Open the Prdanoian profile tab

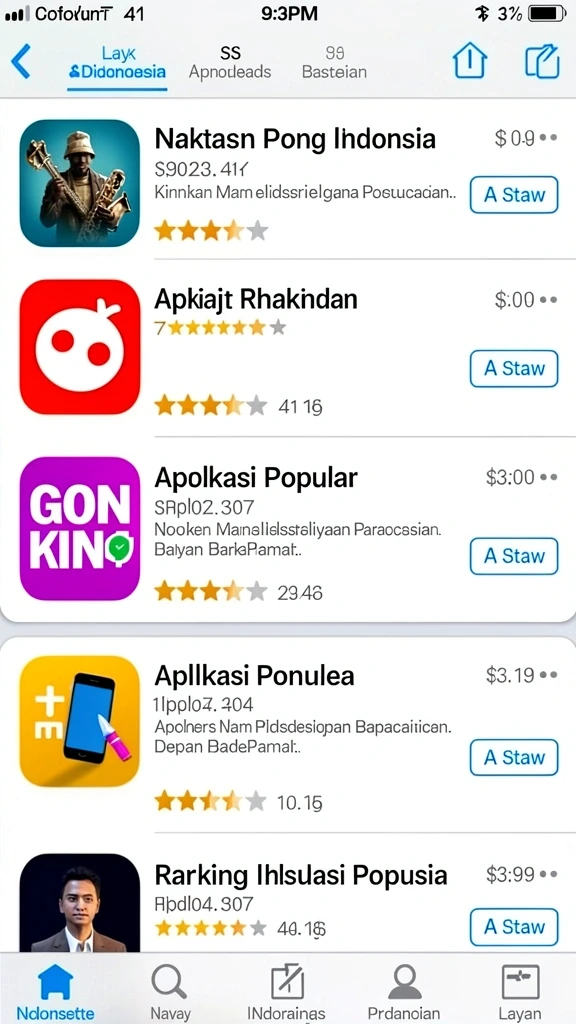pyautogui.click(x=405, y=991)
